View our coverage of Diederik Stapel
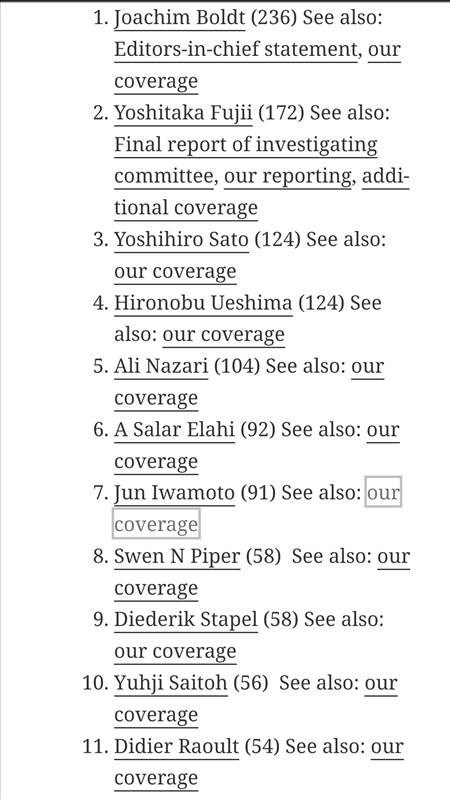This screenshot has width=450, height=800. [x=176, y=651]
